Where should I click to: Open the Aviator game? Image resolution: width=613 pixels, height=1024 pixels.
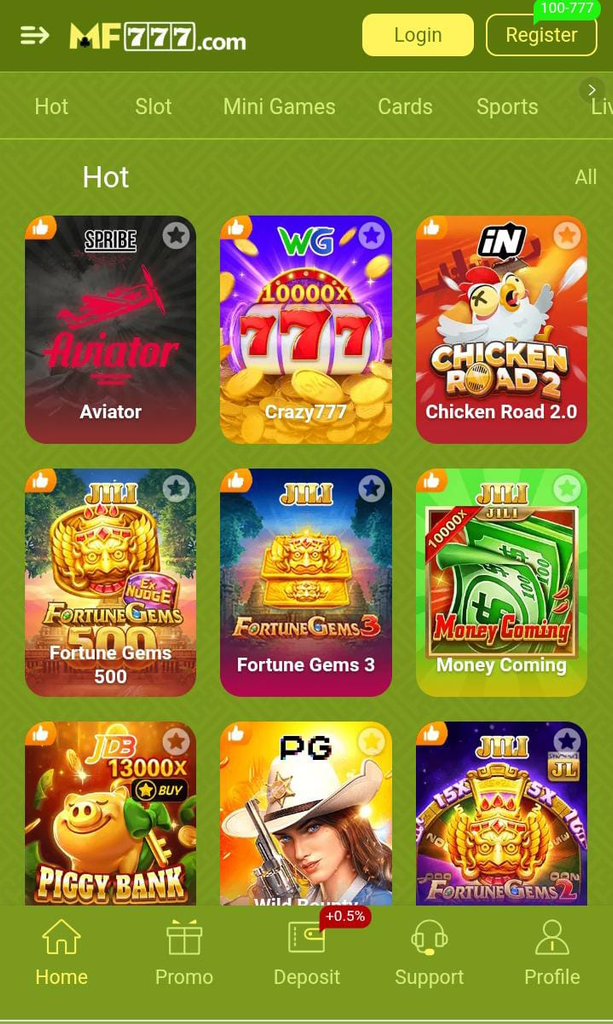110,330
